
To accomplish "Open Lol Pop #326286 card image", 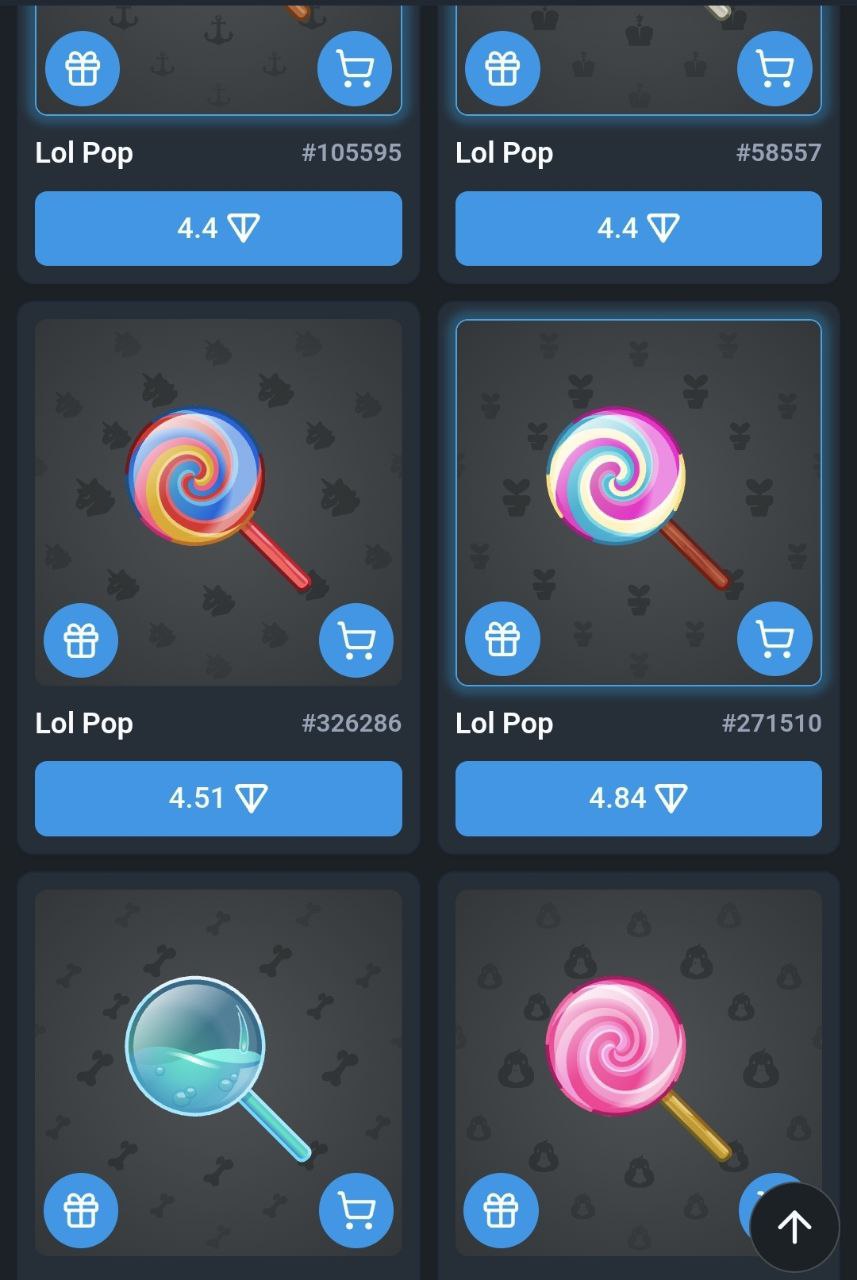I will [x=218, y=480].
